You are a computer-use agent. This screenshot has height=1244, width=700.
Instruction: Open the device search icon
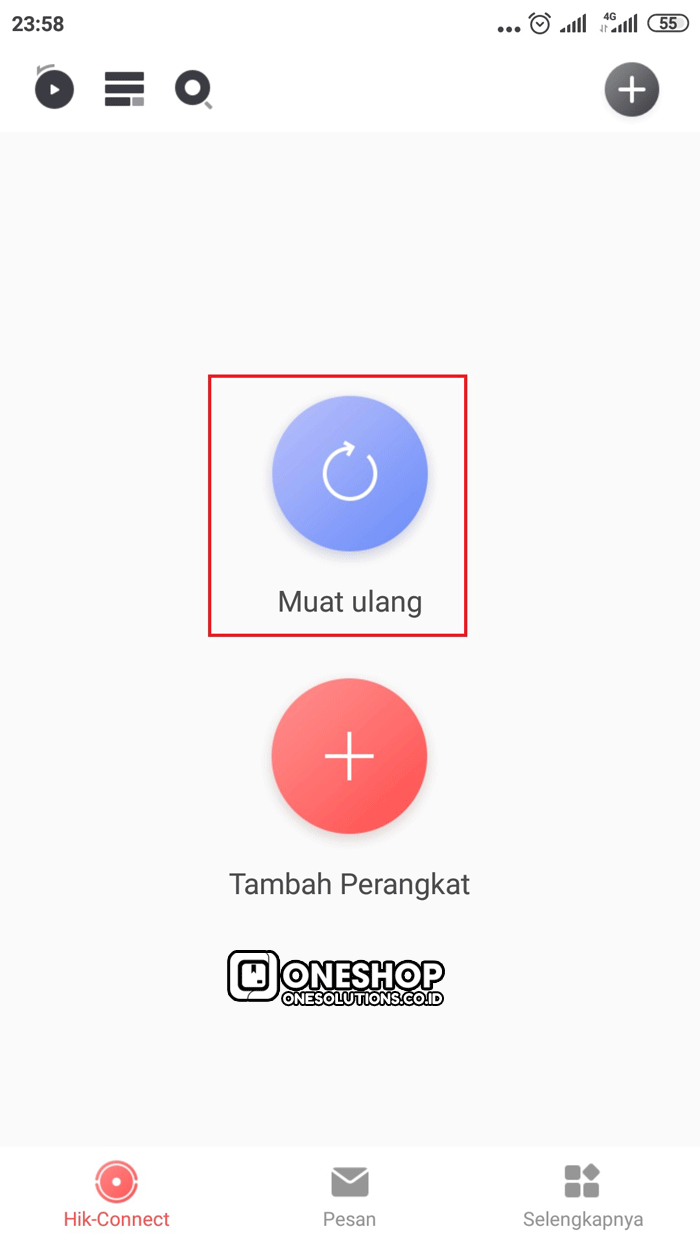[x=193, y=89]
